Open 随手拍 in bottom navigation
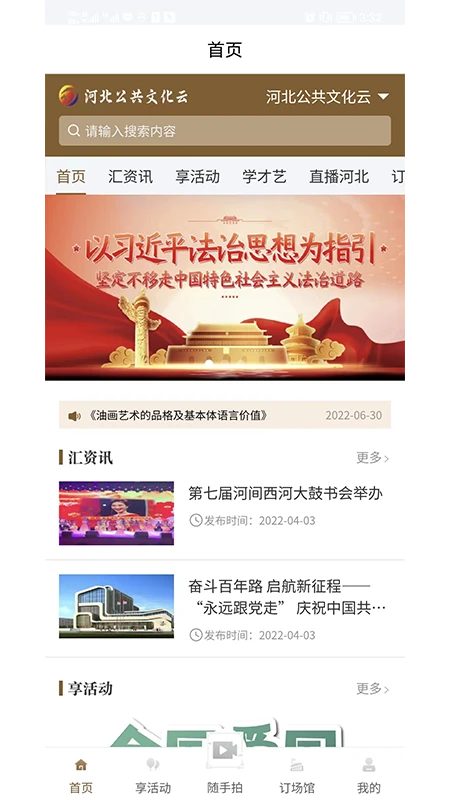Image resolution: width=450 pixels, height=800 pixels. click(x=224, y=770)
